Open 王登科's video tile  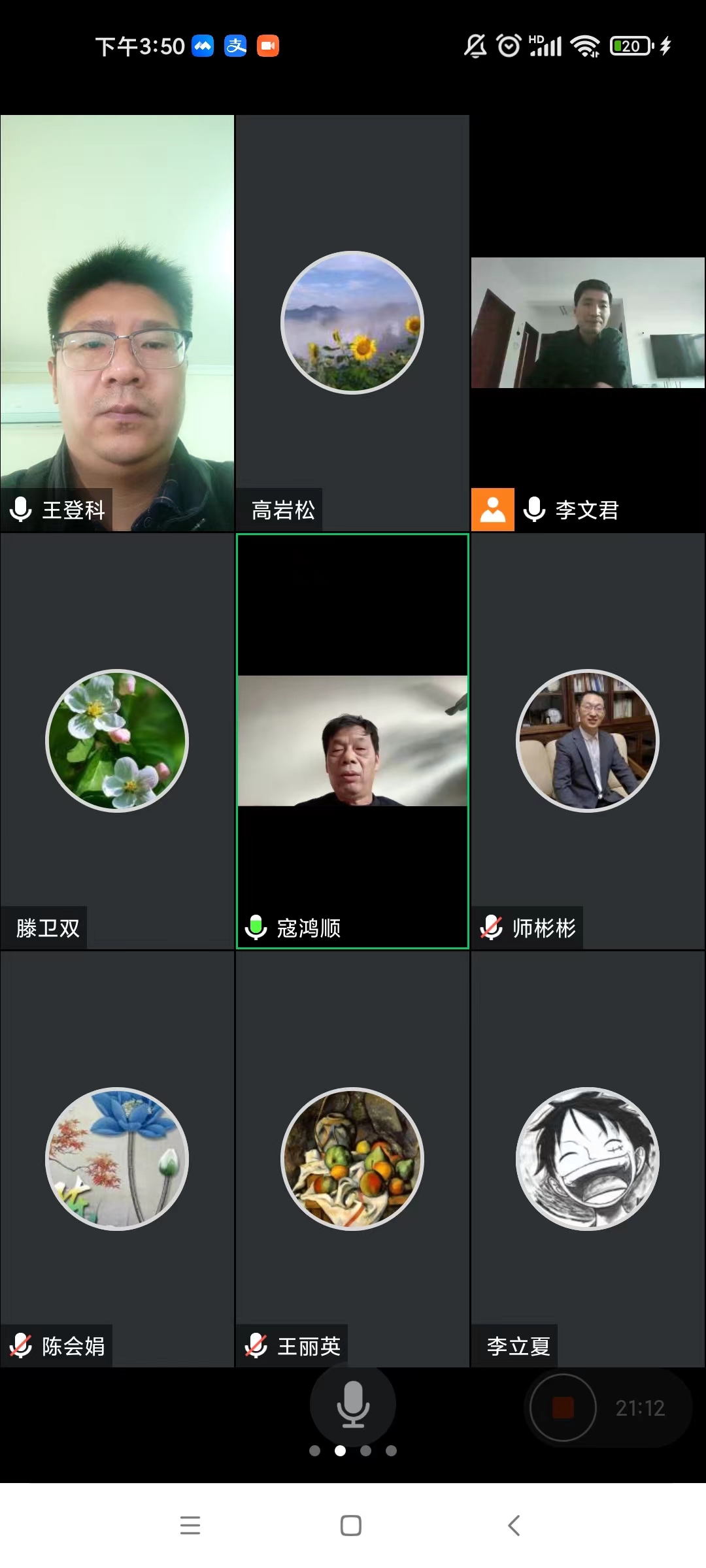point(117,323)
